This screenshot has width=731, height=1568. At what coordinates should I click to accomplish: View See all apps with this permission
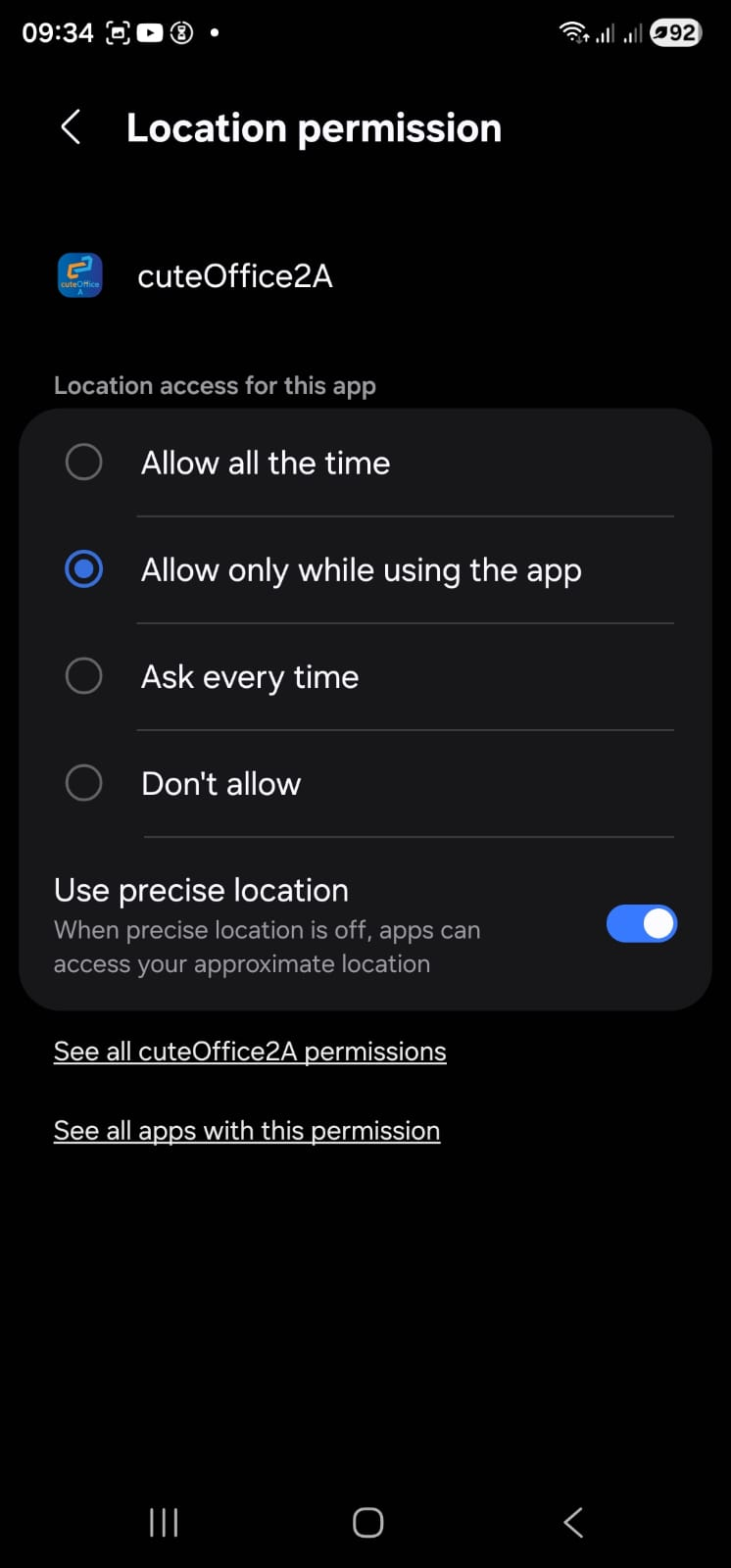[x=247, y=1131]
